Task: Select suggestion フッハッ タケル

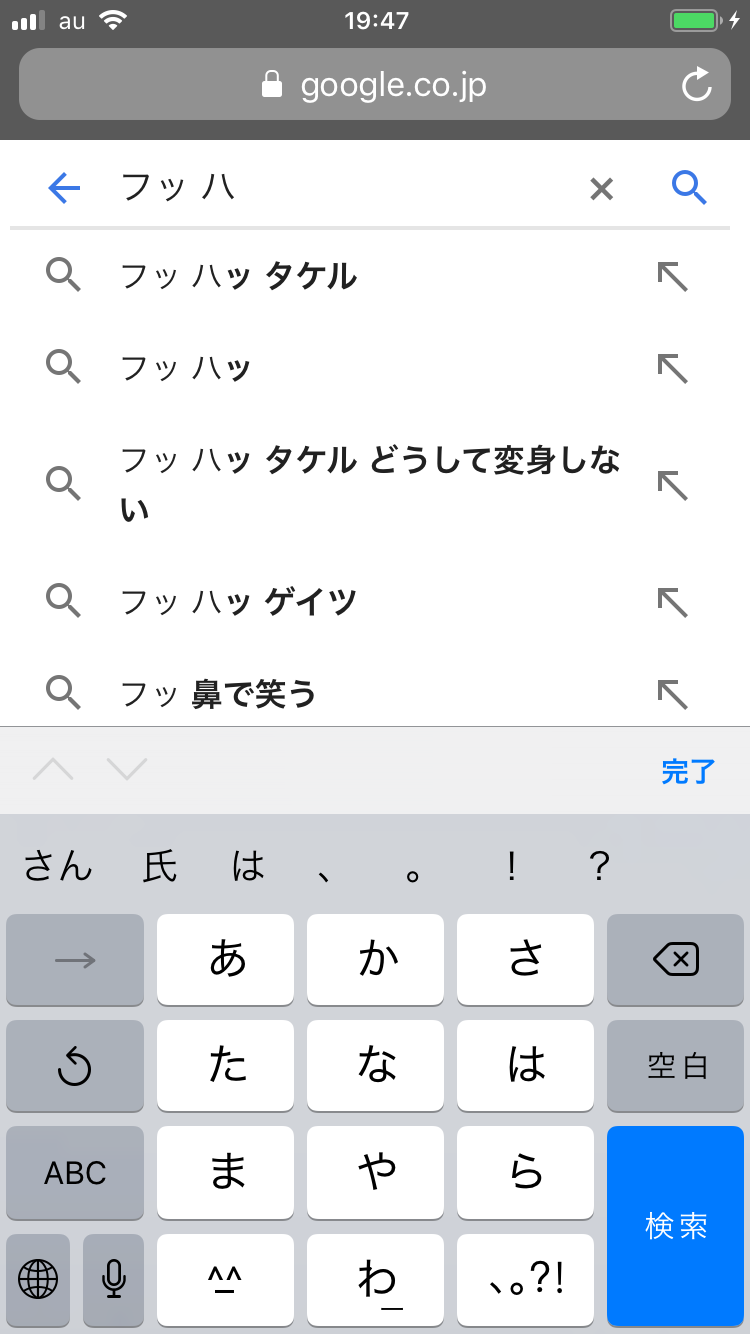Action: (x=238, y=276)
